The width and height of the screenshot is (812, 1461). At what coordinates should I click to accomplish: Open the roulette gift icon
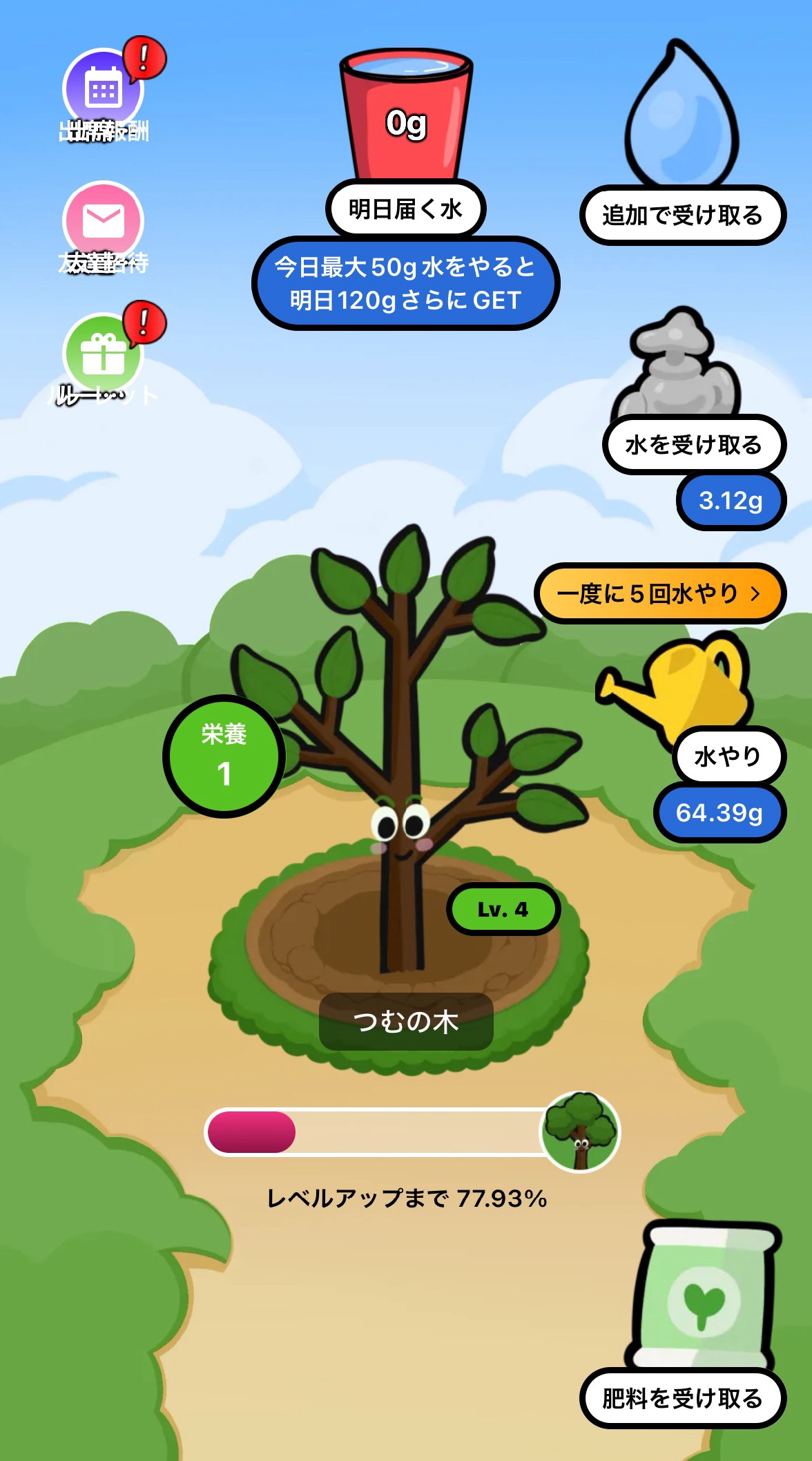[103, 354]
